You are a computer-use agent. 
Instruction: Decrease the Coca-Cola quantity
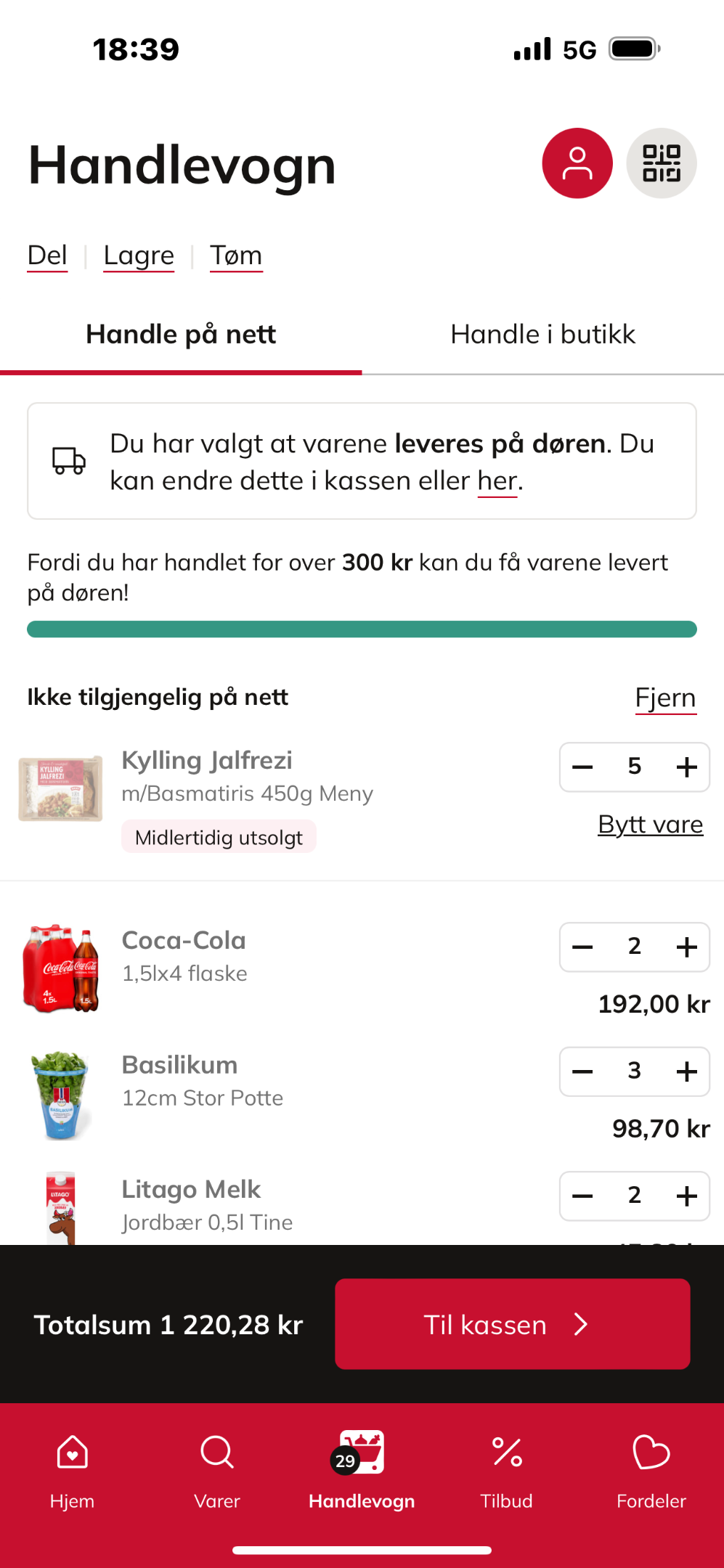(x=582, y=947)
